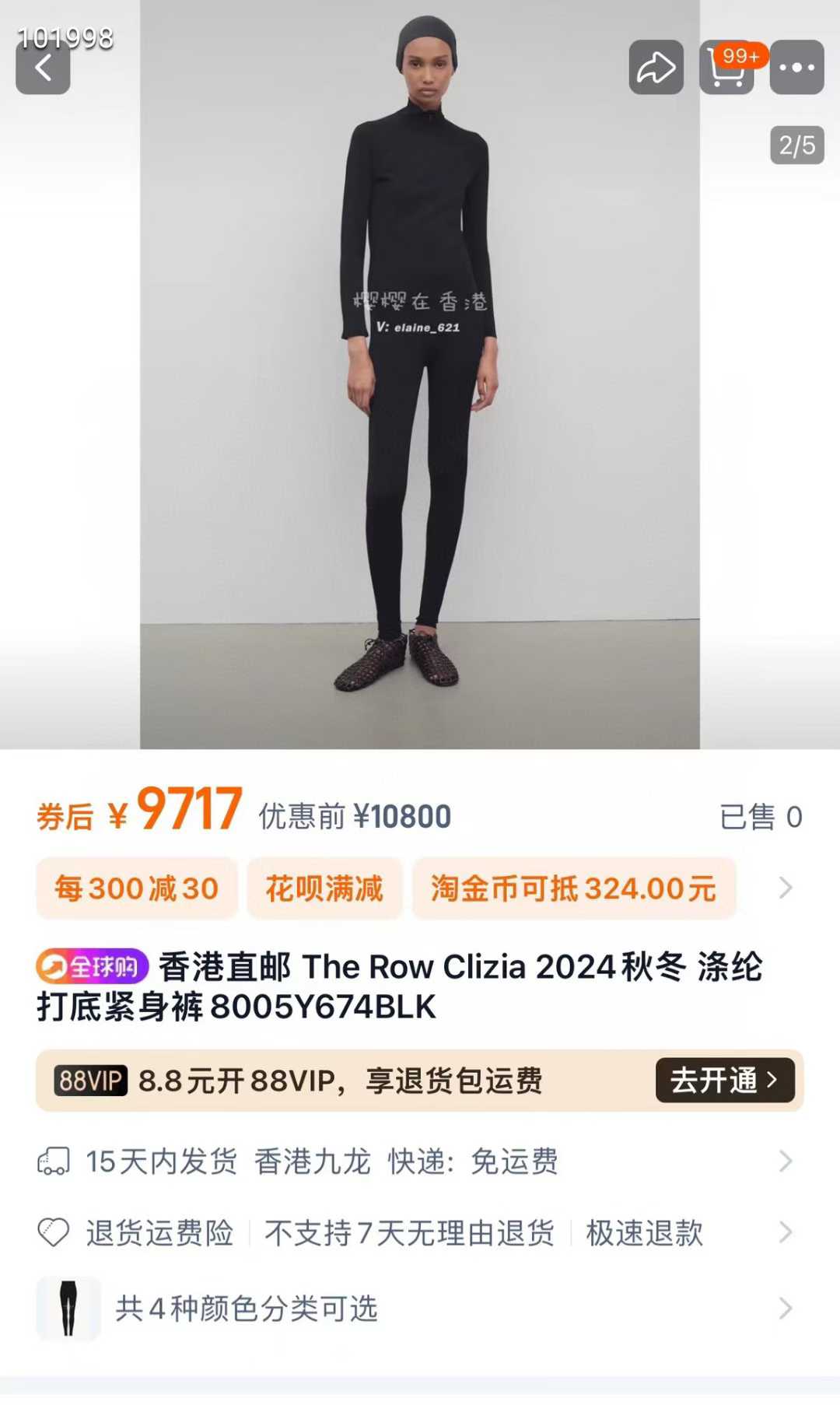Tap the 花呗满减 promotion chip
This screenshot has height=1405, width=840.
click(x=324, y=888)
